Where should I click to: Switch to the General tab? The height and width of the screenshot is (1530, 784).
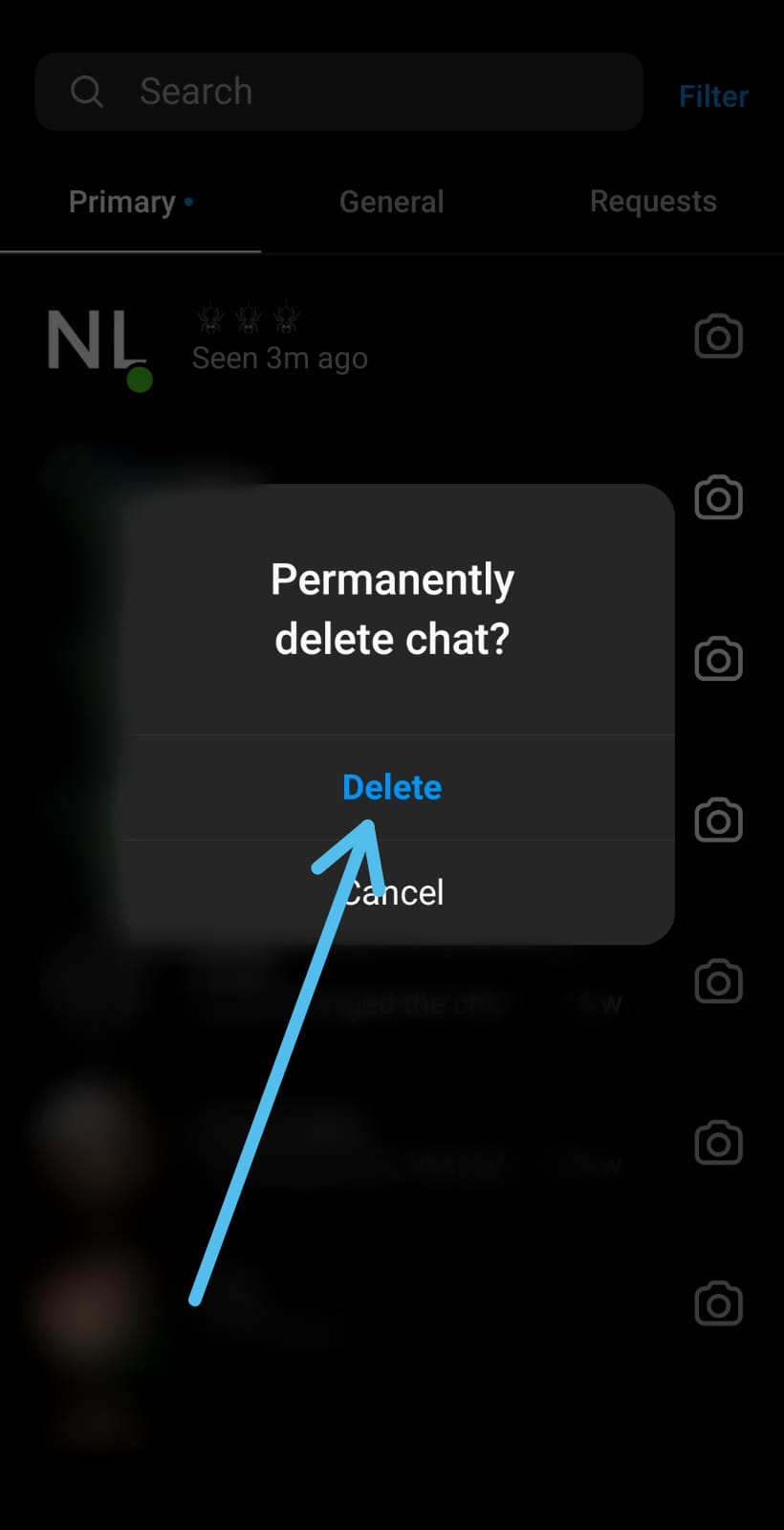[392, 202]
